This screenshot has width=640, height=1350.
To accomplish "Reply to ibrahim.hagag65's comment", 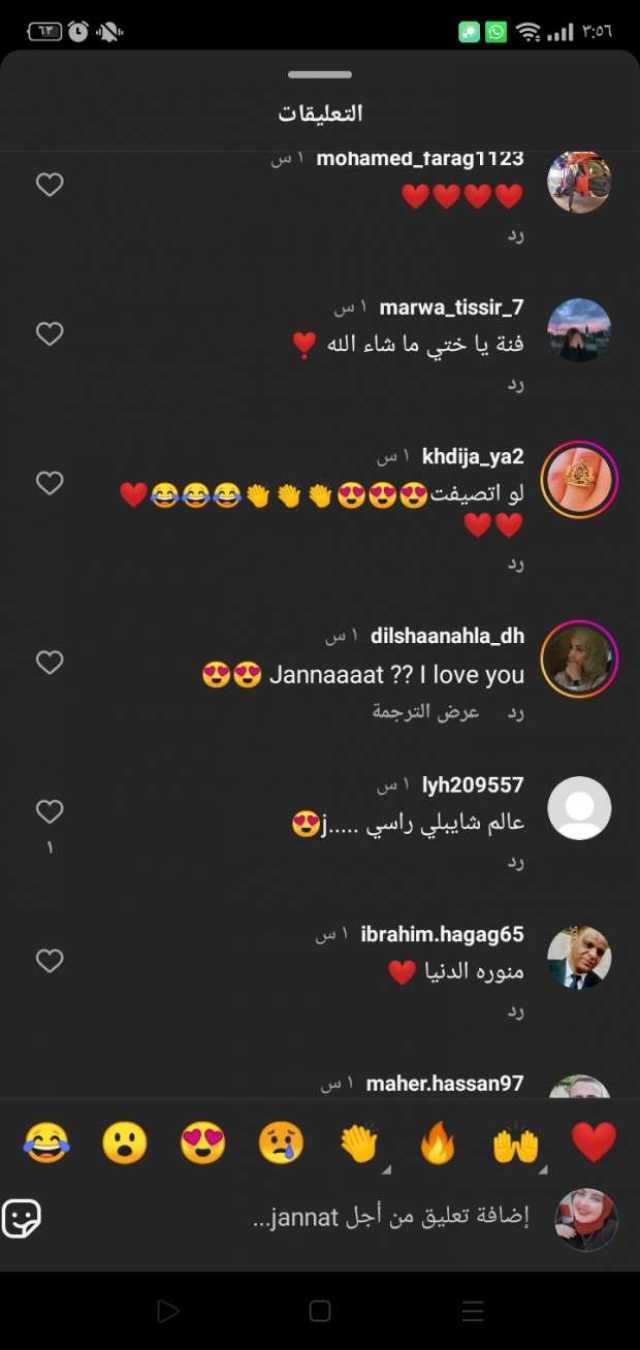I will (515, 1011).
